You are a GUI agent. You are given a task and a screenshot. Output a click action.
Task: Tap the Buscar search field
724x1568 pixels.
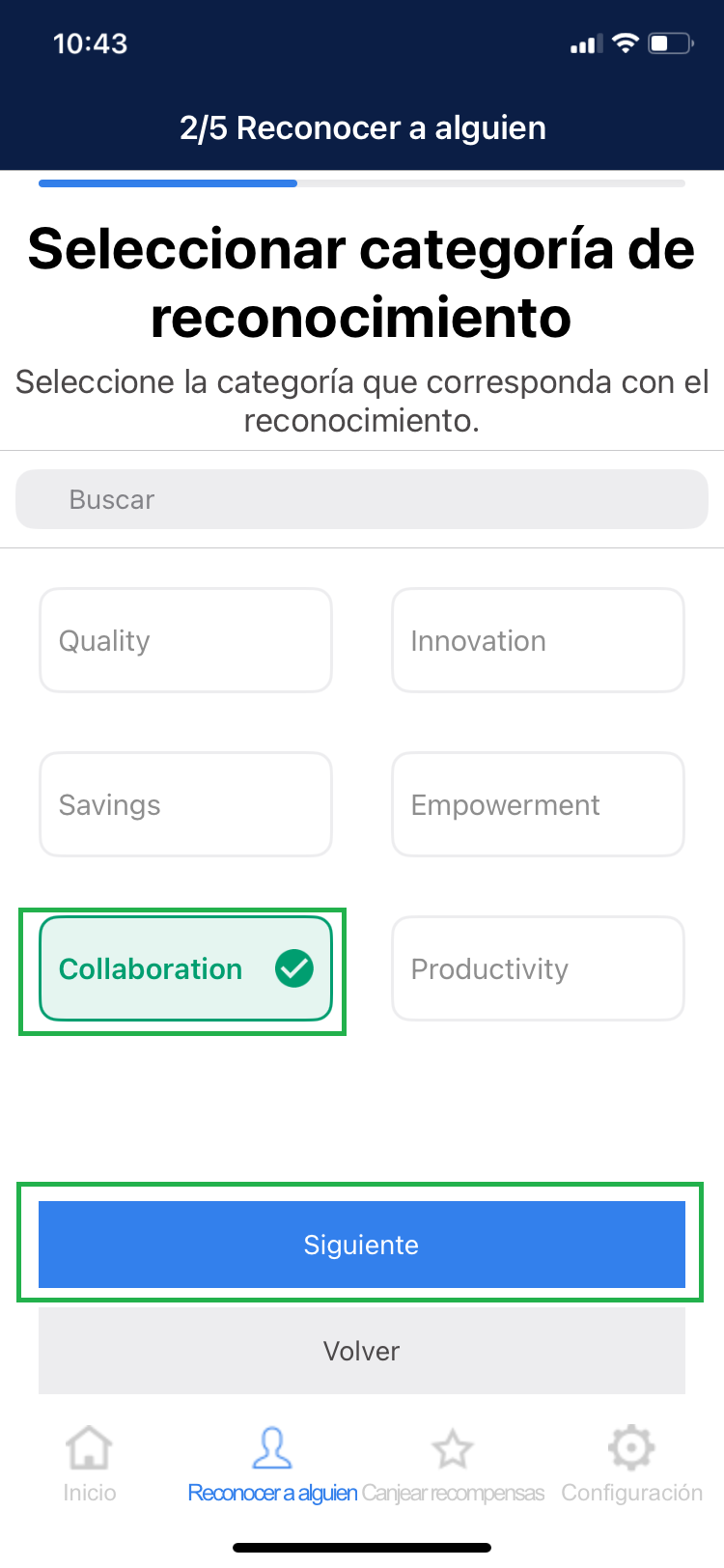point(361,499)
